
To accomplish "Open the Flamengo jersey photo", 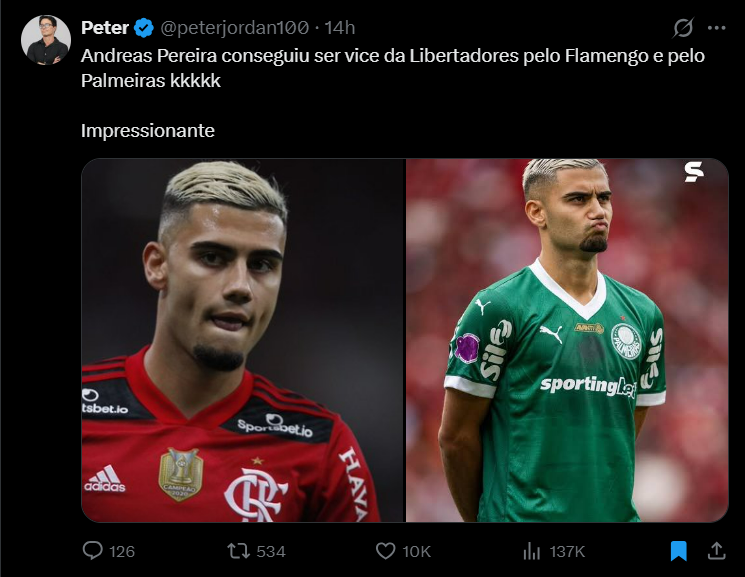I will pyautogui.click(x=242, y=340).
